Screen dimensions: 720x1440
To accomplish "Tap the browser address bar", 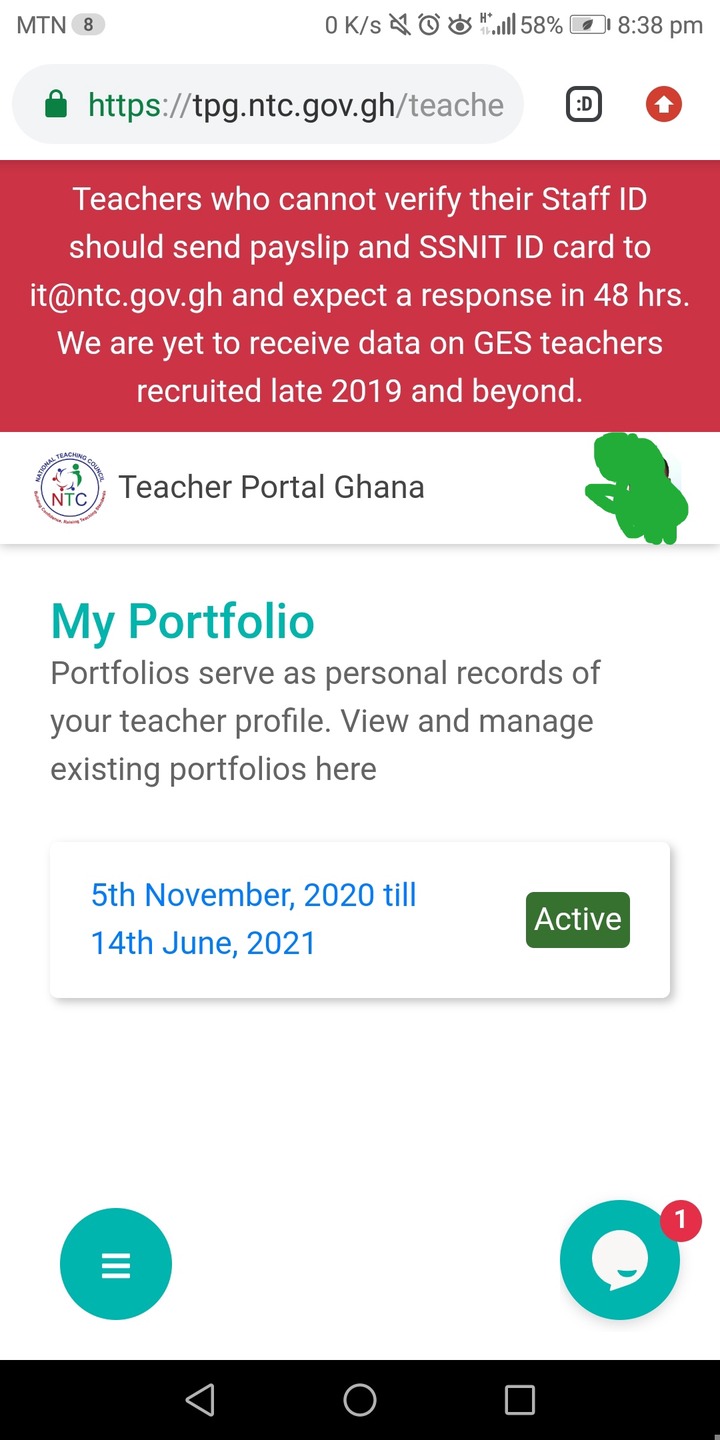I will click(x=268, y=105).
